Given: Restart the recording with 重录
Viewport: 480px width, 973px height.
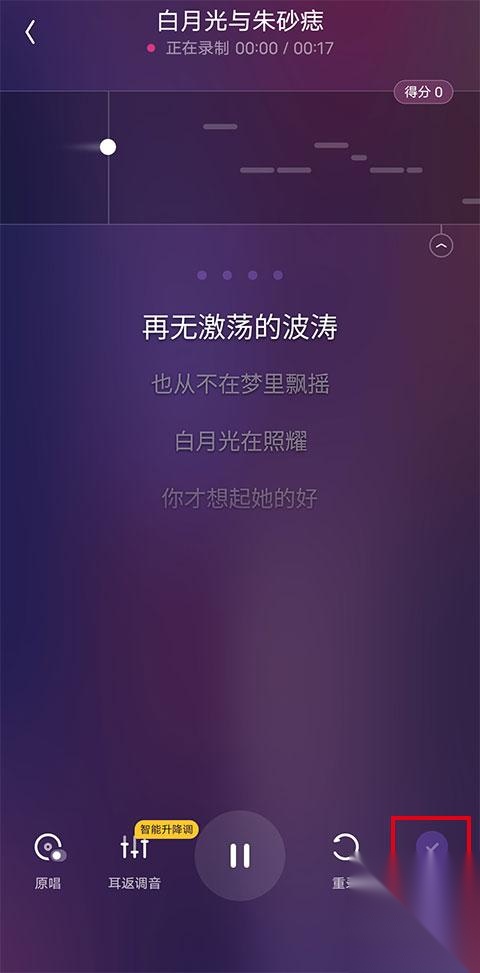Looking at the screenshot, I should click(x=345, y=861).
